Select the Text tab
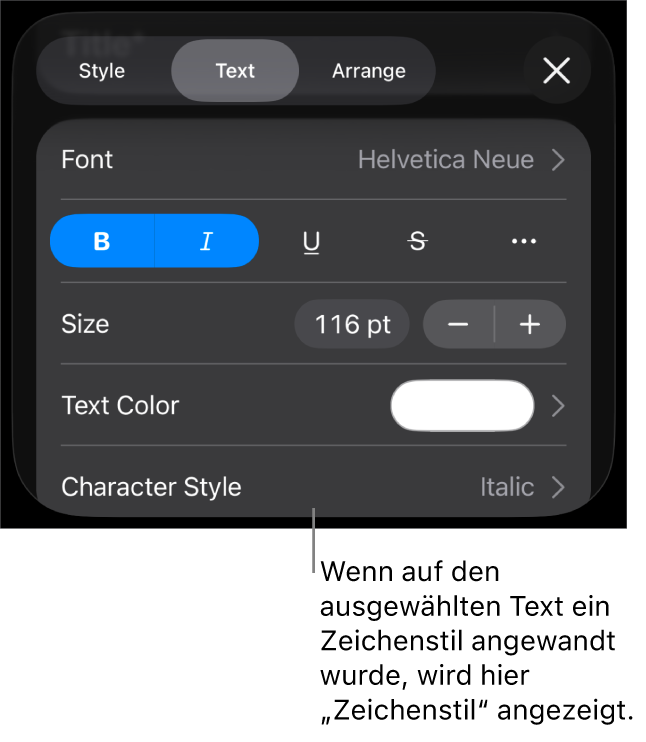 (235, 71)
